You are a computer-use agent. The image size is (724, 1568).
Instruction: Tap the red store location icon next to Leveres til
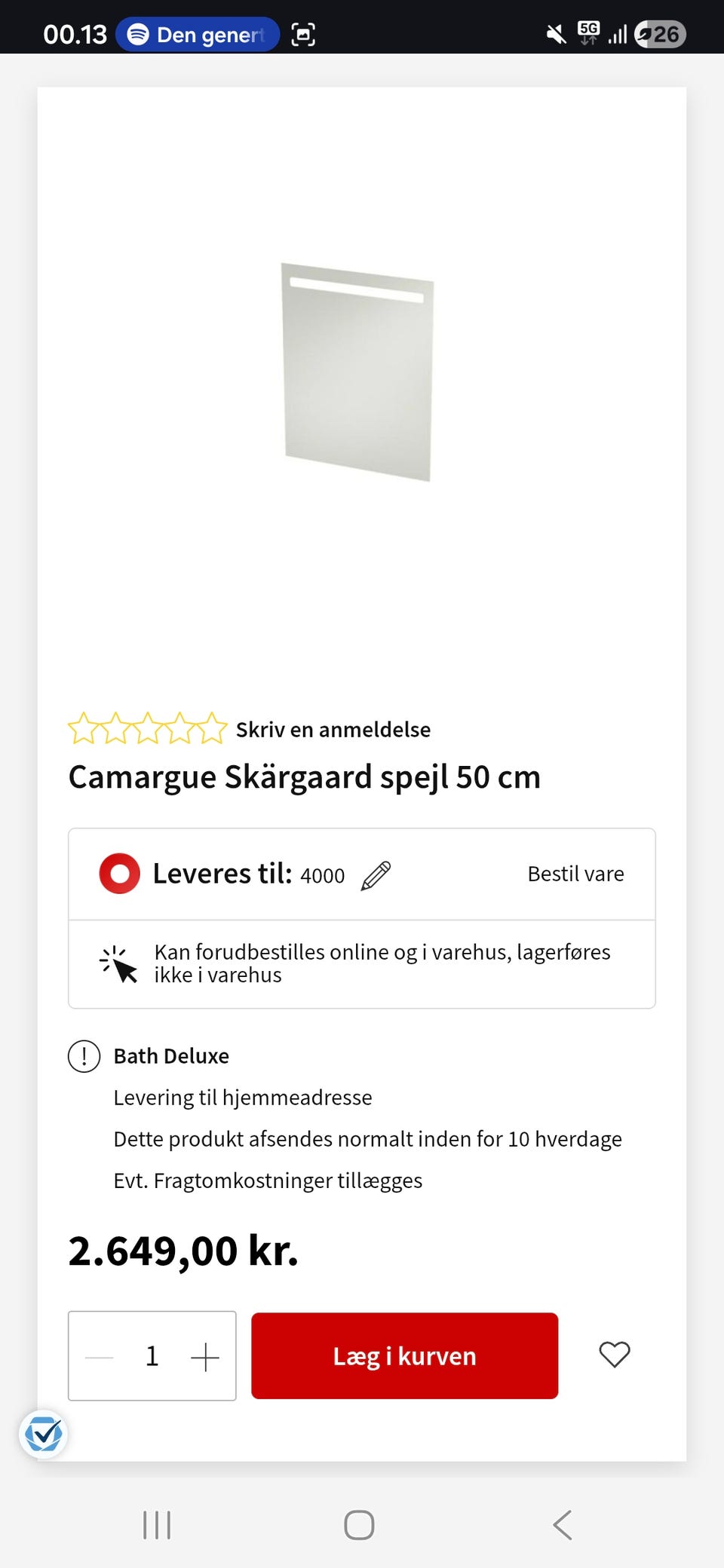pyautogui.click(x=119, y=874)
